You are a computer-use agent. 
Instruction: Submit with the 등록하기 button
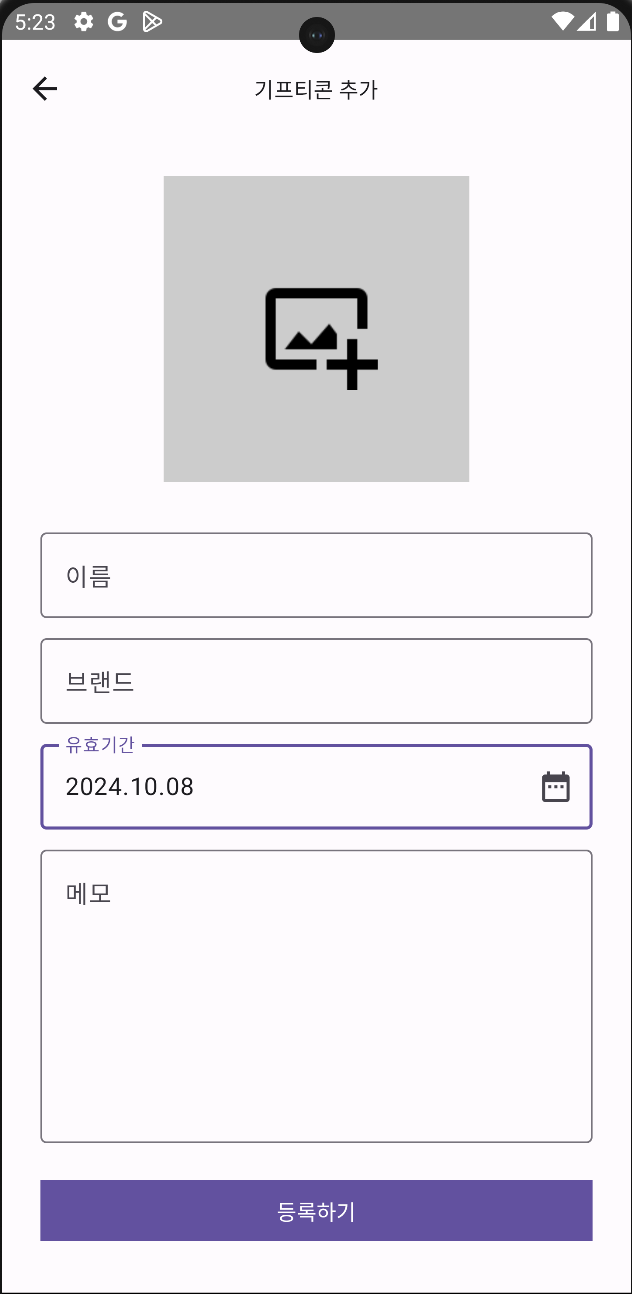(x=316, y=1211)
